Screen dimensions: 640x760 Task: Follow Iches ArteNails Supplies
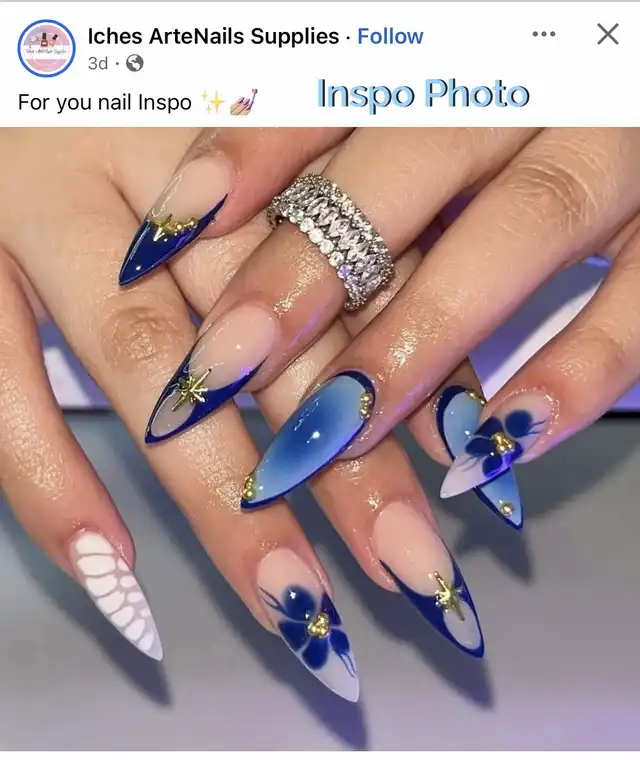[390, 36]
